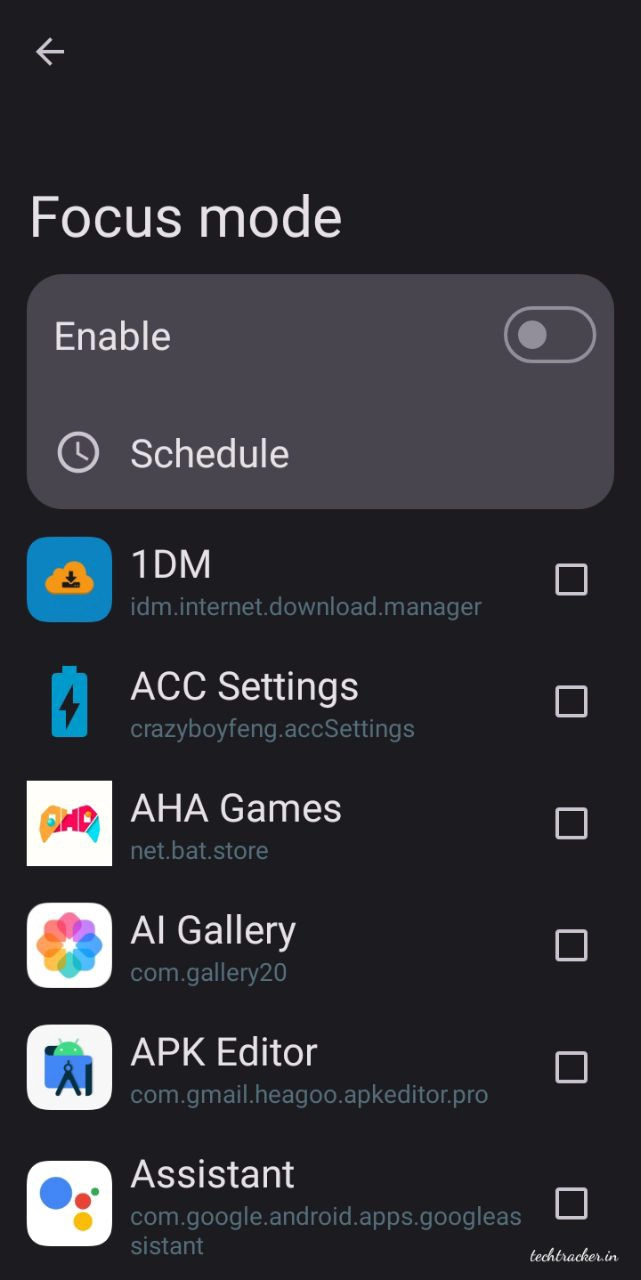Go back using the arrow icon

pyautogui.click(x=49, y=52)
